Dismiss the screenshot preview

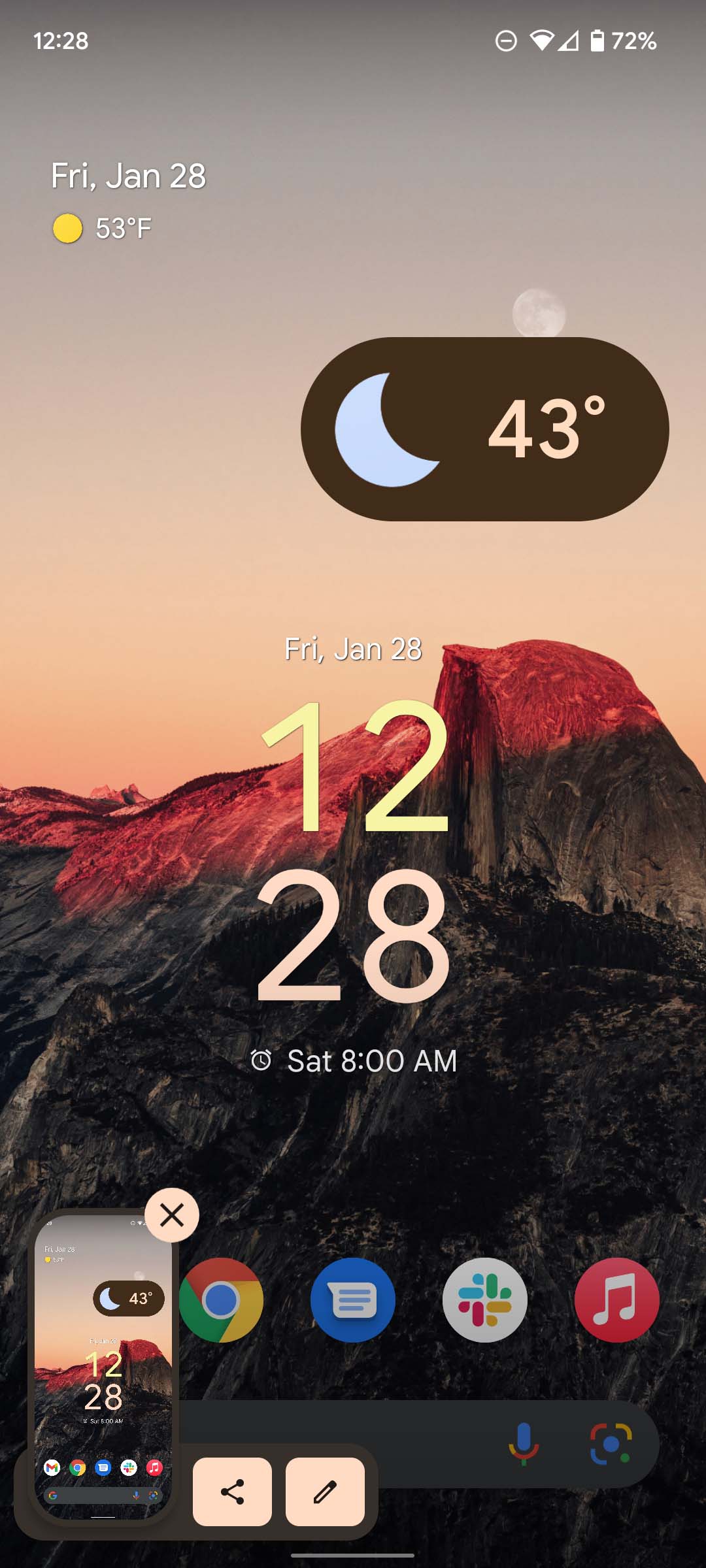(x=172, y=1215)
